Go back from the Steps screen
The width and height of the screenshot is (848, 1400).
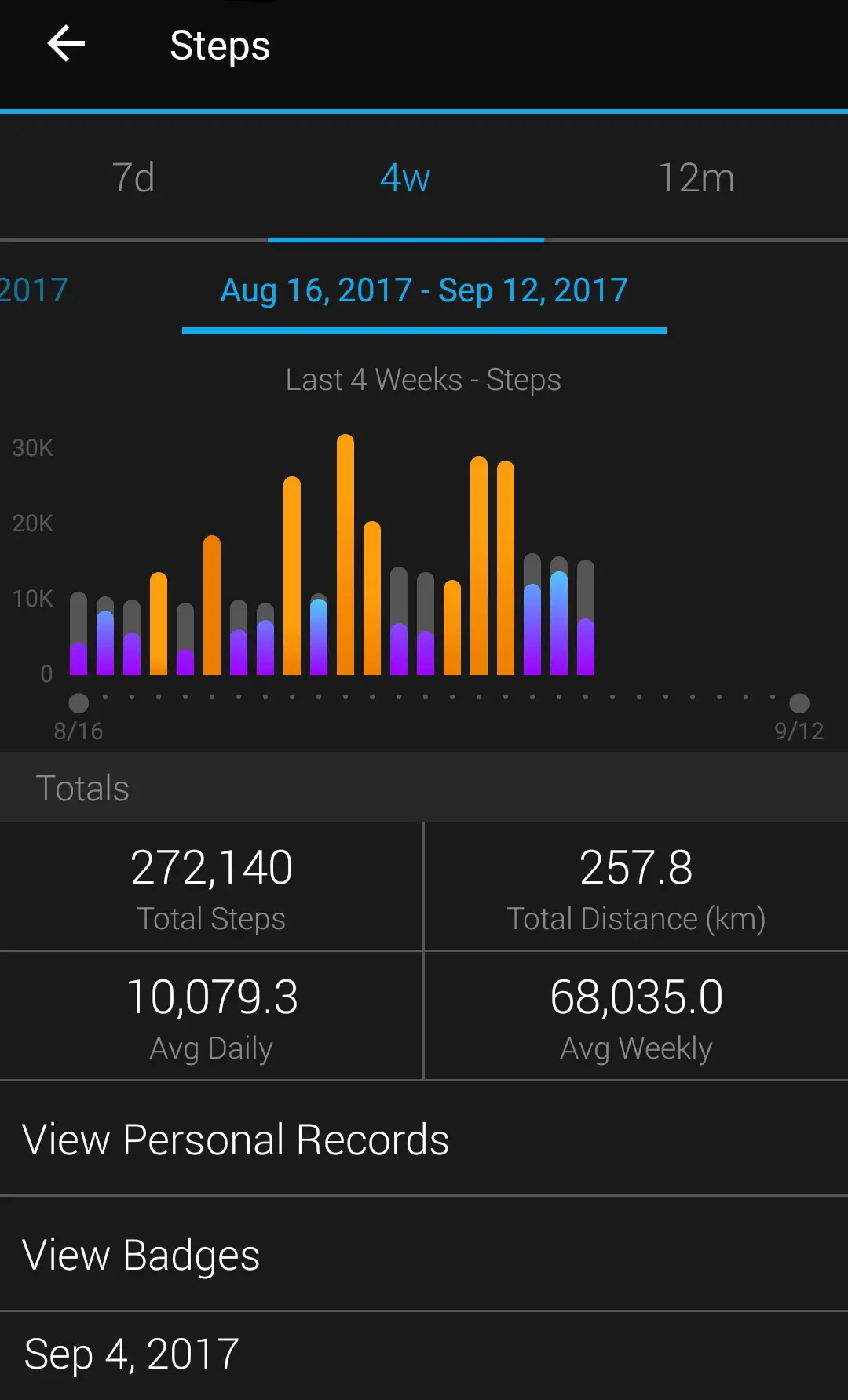pos(66,44)
